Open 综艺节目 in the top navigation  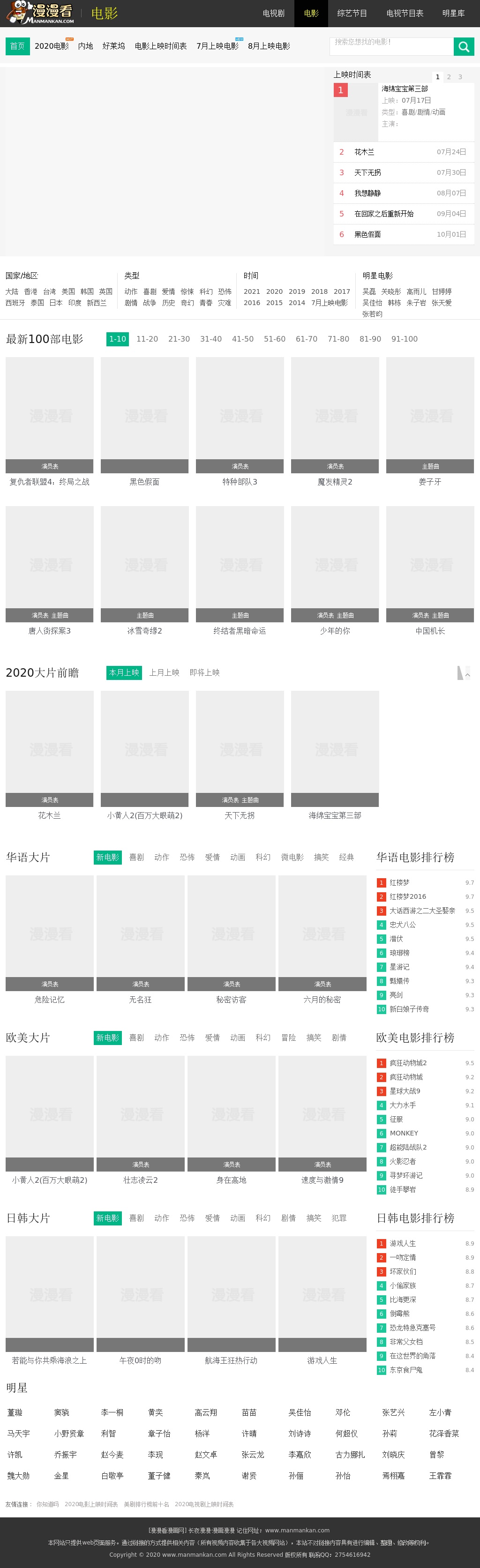(352, 14)
